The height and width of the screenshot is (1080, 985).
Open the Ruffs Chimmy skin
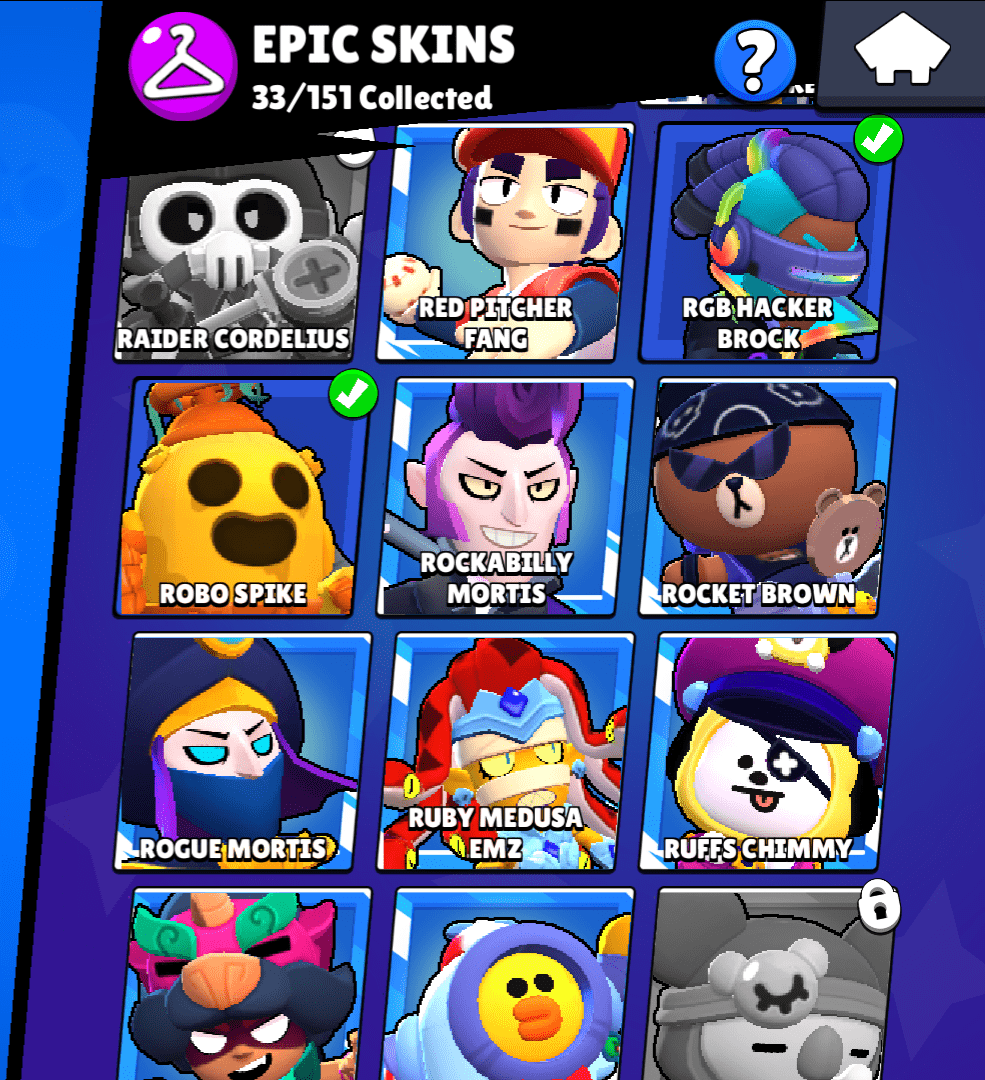coord(770,750)
